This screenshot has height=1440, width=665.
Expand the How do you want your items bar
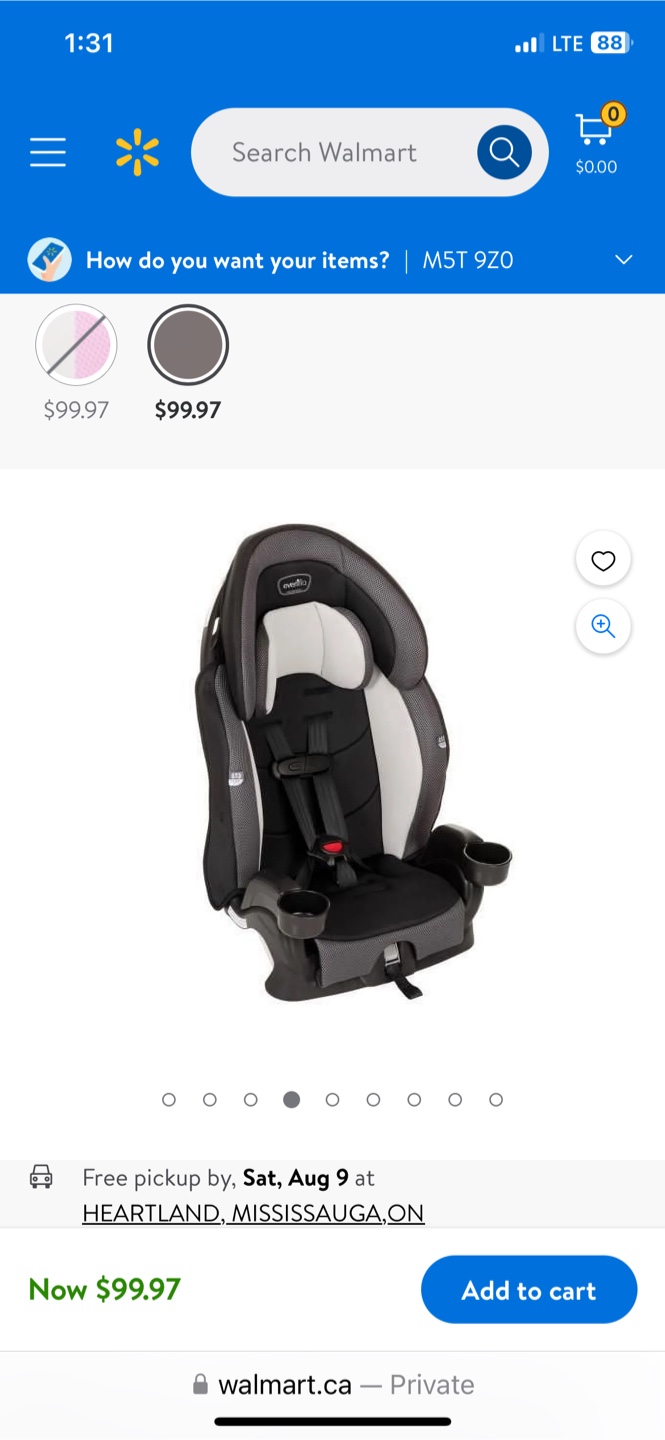pos(623,260)
